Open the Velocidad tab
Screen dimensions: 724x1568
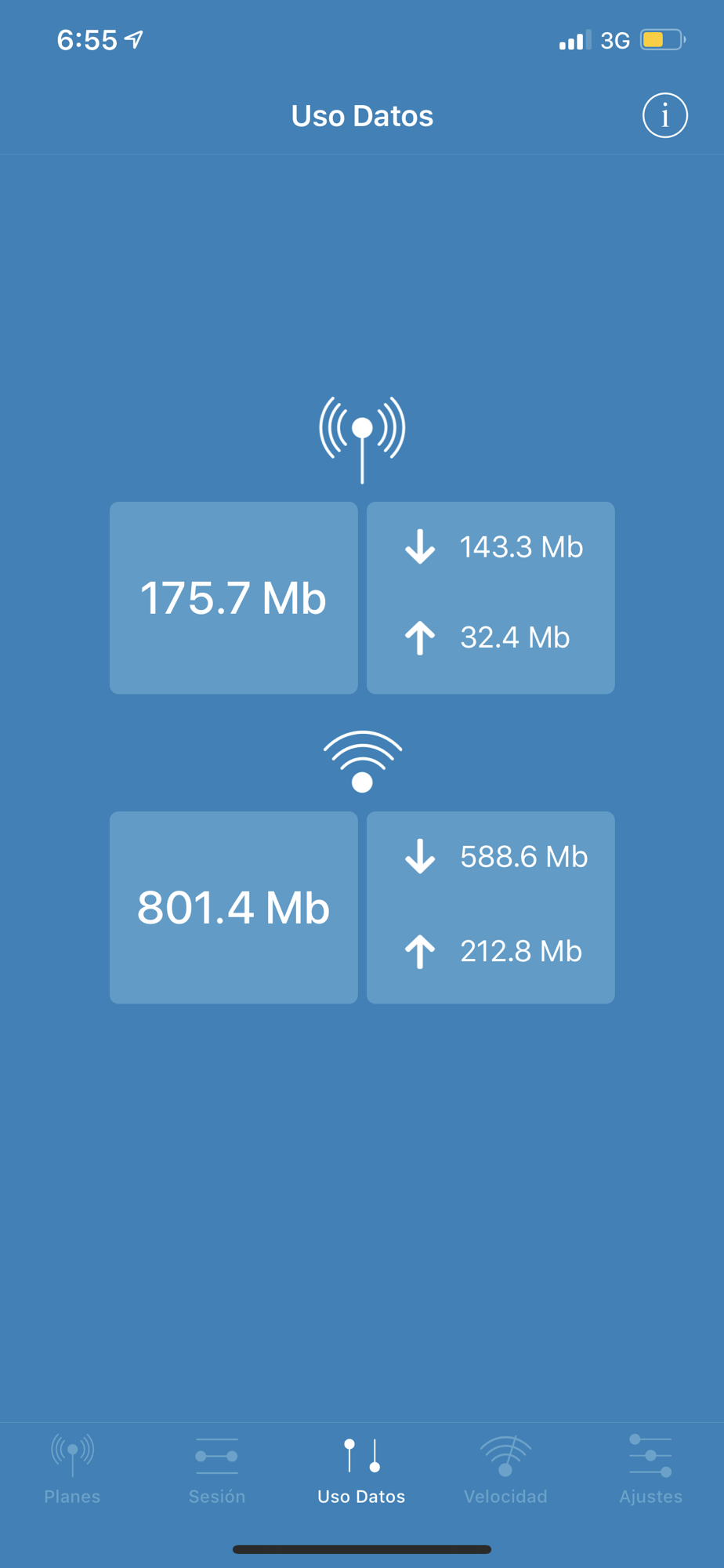point(505,1469)
